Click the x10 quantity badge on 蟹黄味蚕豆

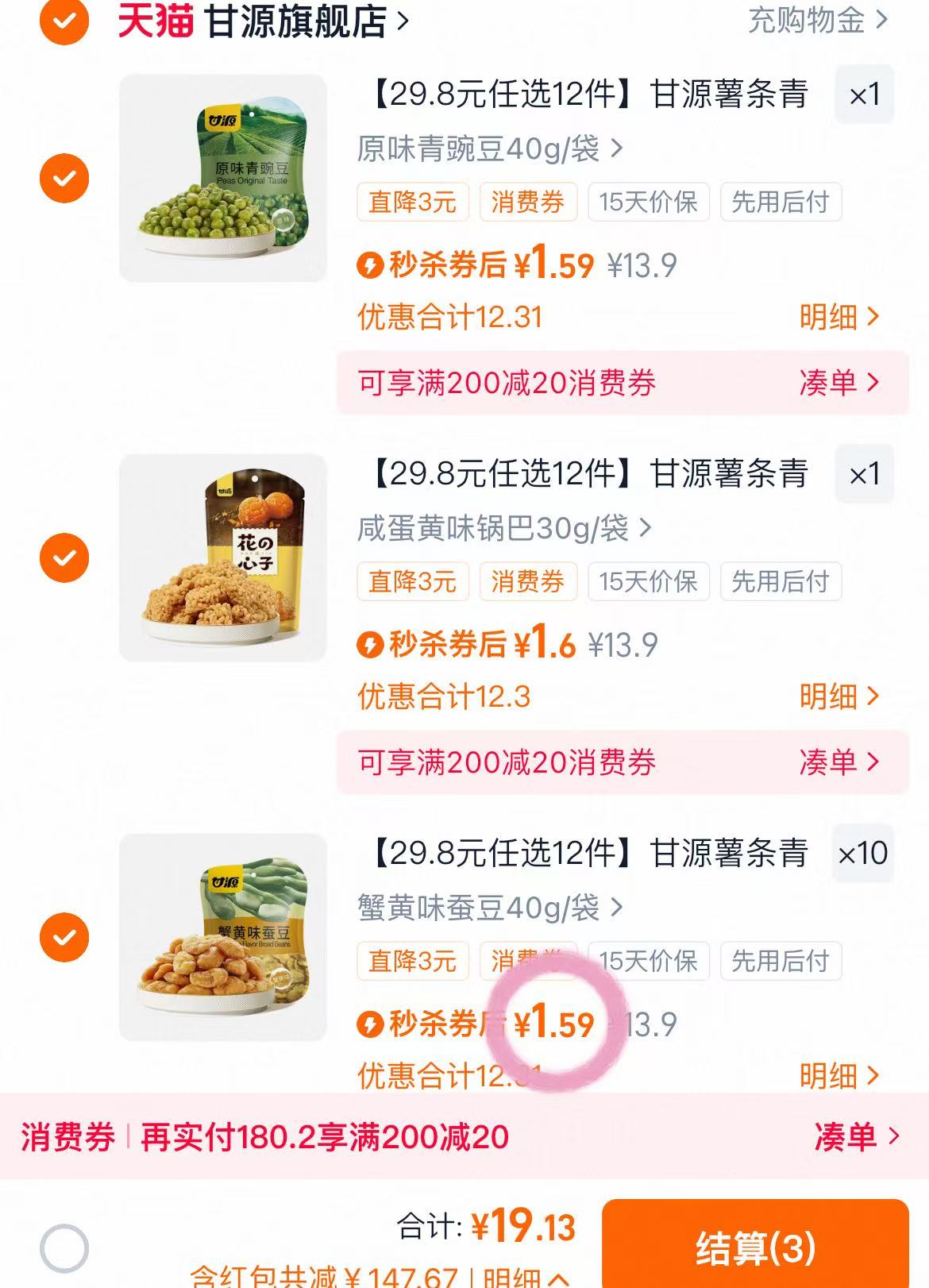click(x=865, y=854)
